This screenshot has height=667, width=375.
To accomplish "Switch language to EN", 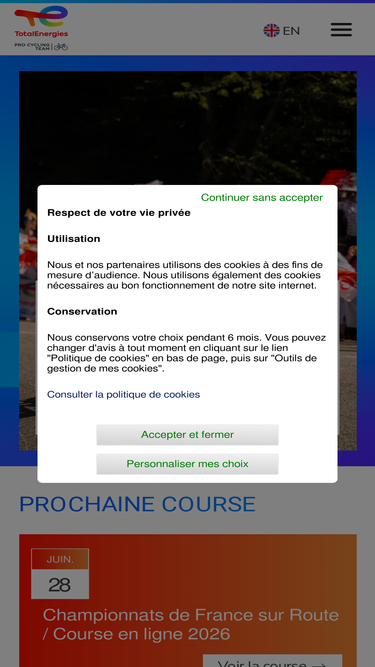I will (281, 31).
